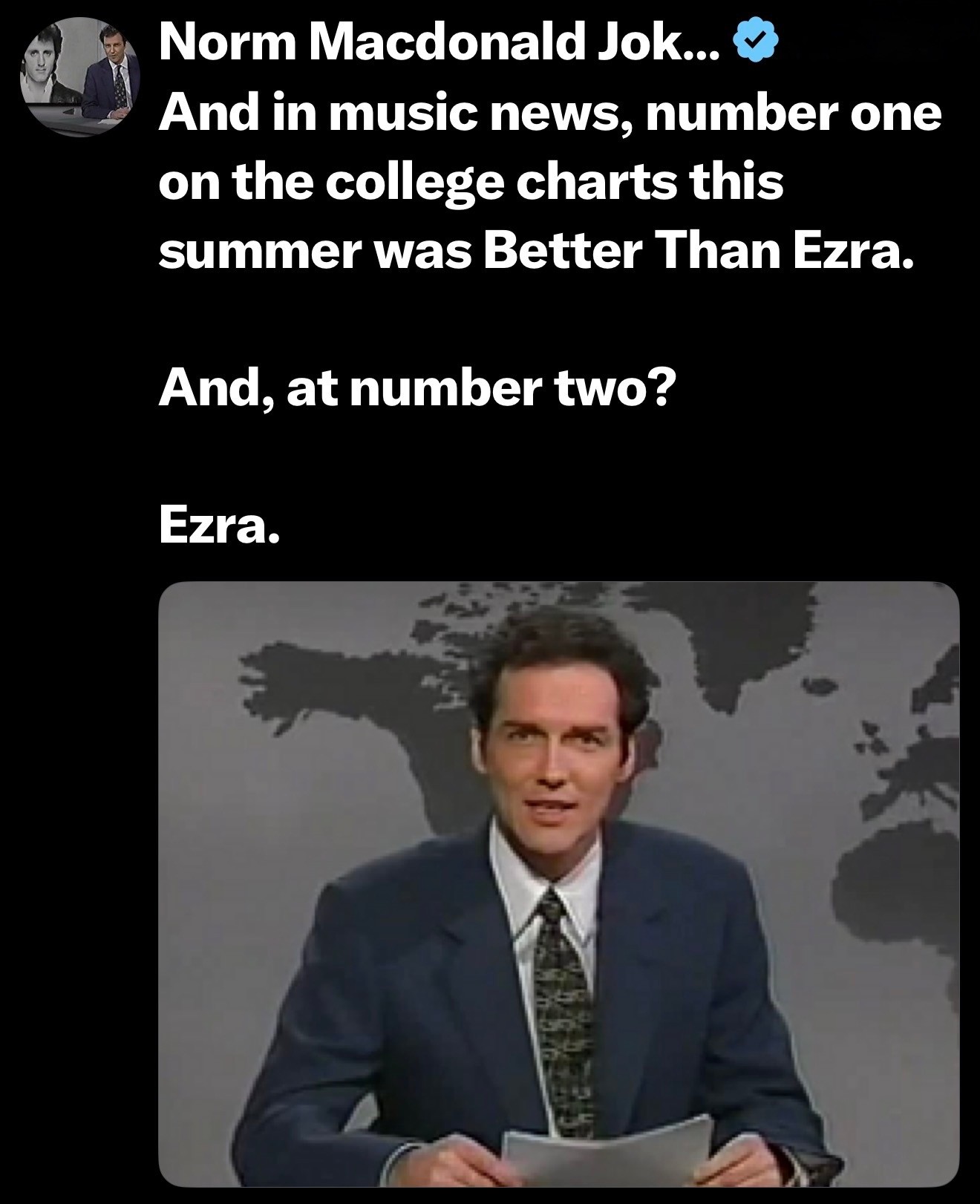
Task: Open the news anchor image in the tweet
Action: click(558, 883)
